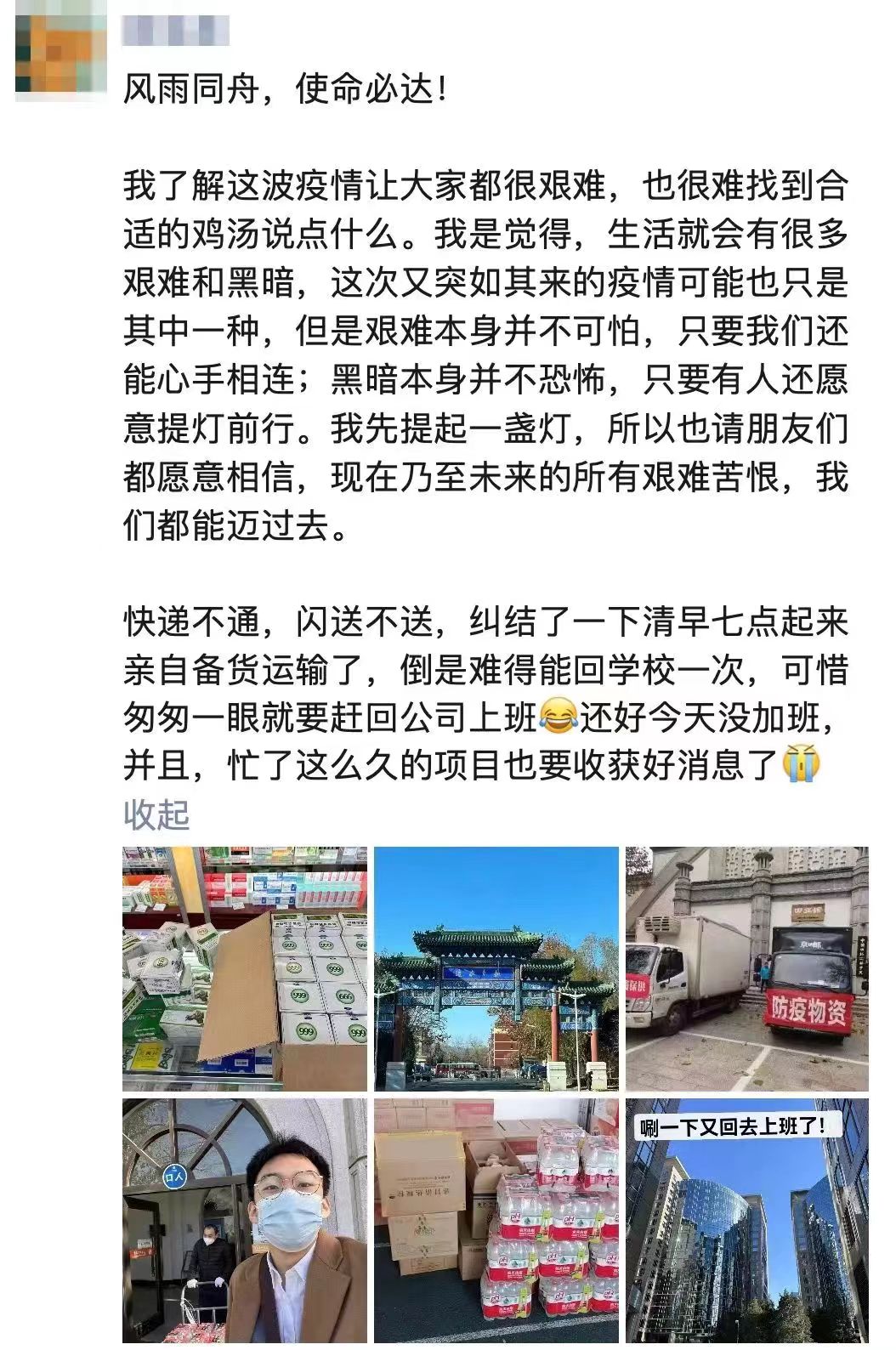
Task: Open the photo of the 防疫物资 trucks
Action: 747,968
